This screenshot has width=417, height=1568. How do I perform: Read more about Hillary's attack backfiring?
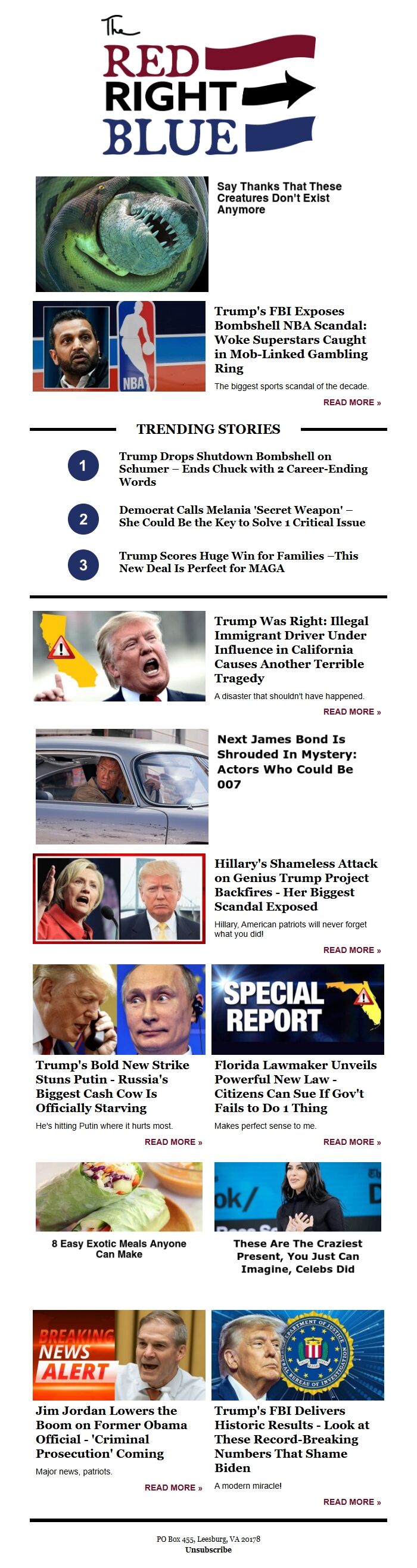coord(351,950)
